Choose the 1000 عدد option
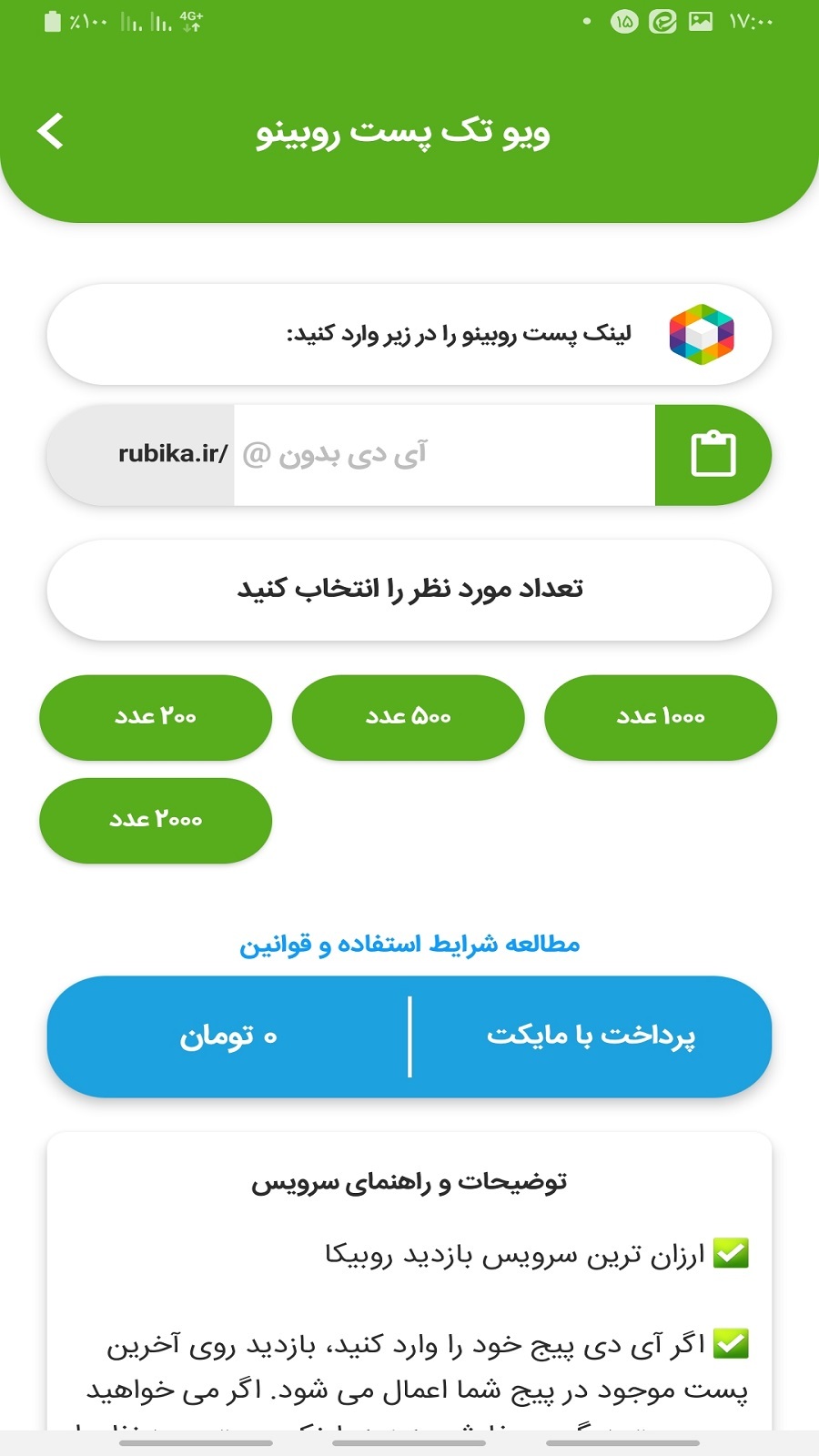The width and height of the screenshot is (819, 1456). 661,718
